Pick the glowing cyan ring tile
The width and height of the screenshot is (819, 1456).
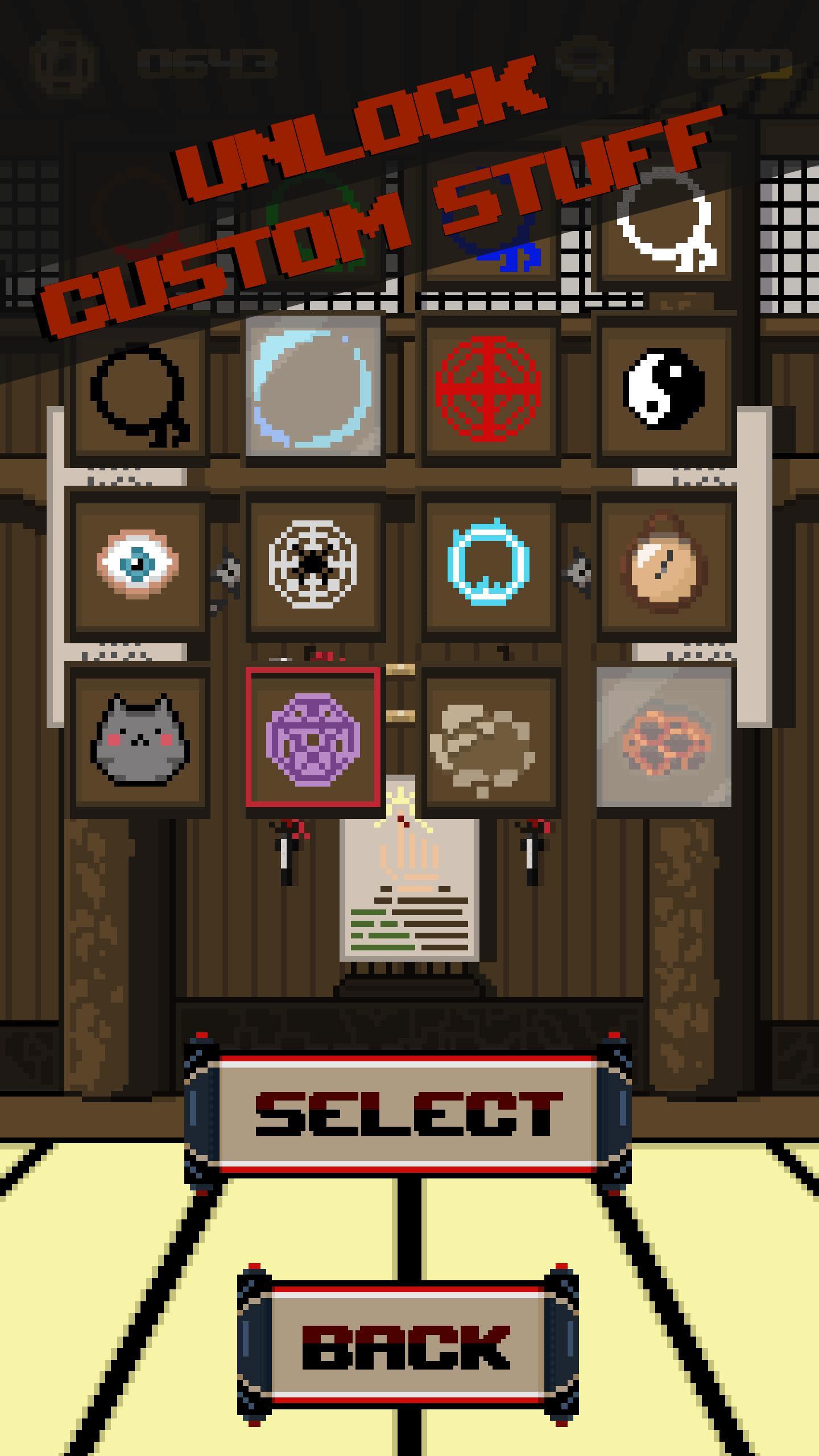coord(489,563)
